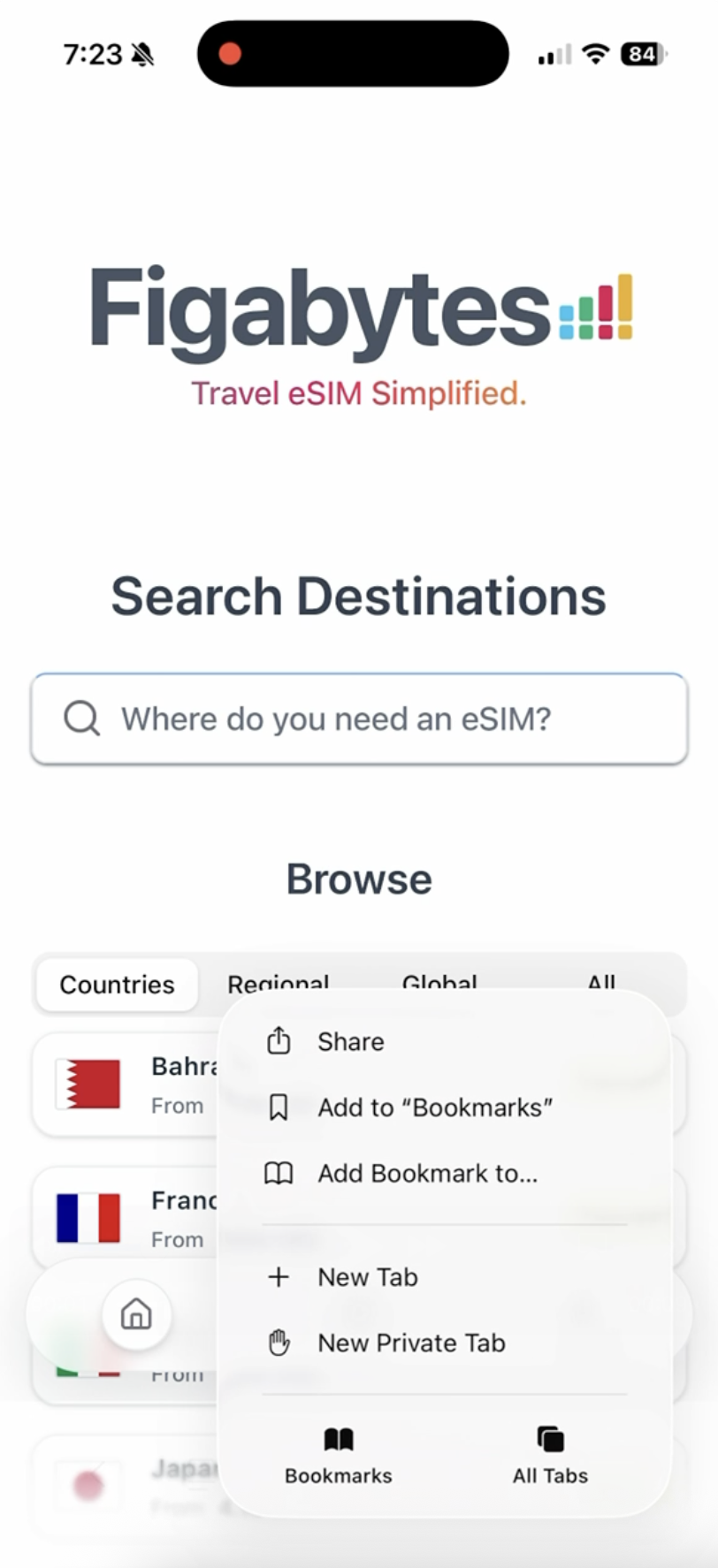Focus the eSIM destination search field
This screenshot has width=718, height=1568.
pyautogui.click(x=359, y=719)
